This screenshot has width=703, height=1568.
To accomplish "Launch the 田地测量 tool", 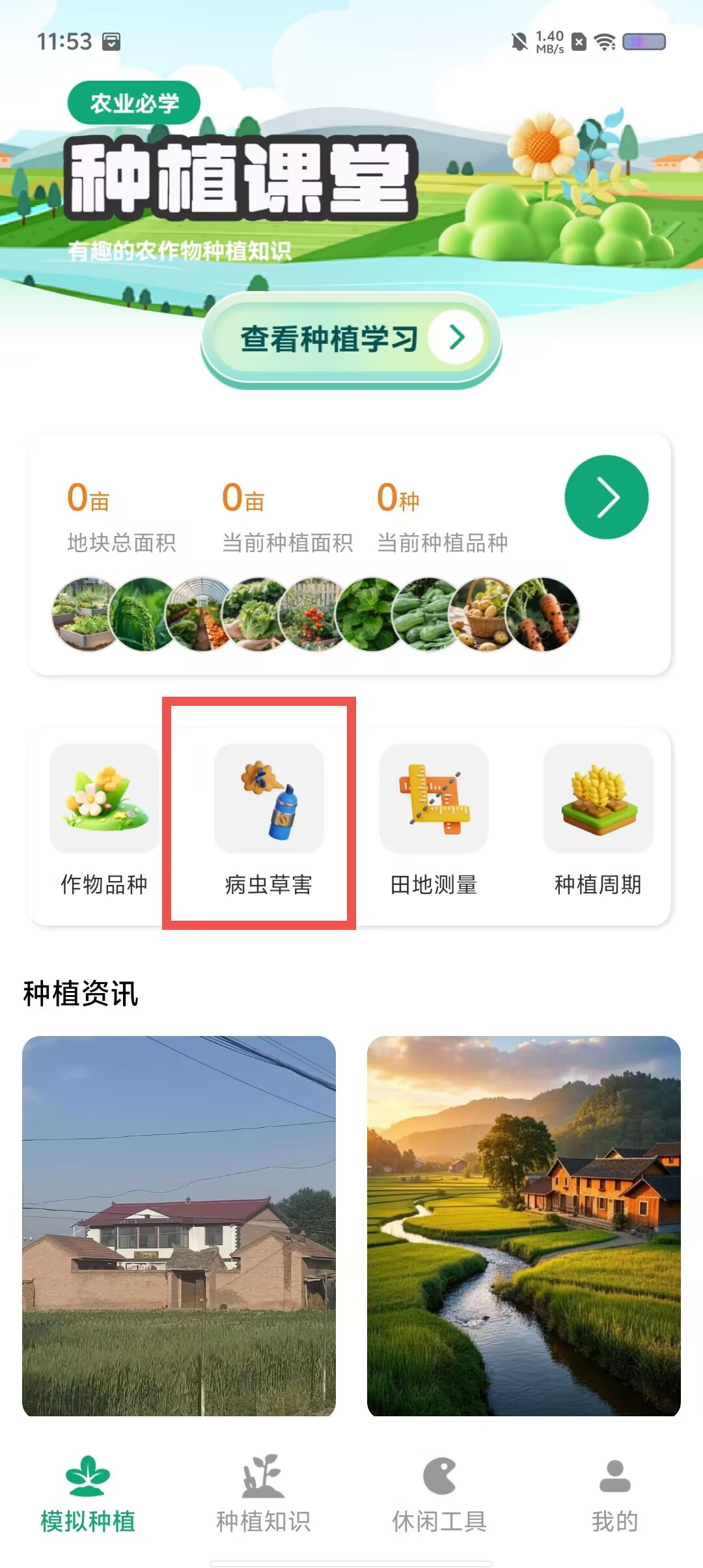I will [x=434, y=821].
